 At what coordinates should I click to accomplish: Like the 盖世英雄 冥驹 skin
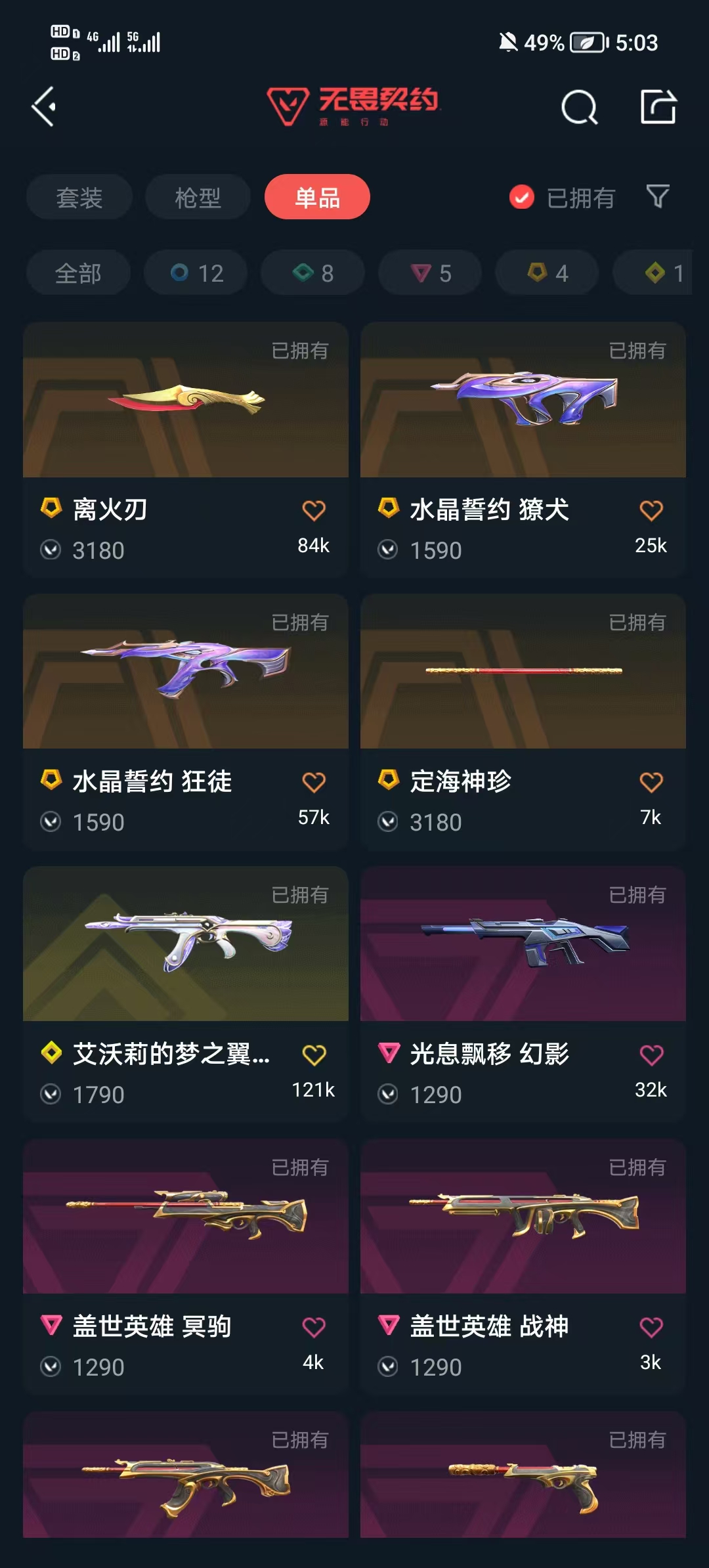(314, 1327)
